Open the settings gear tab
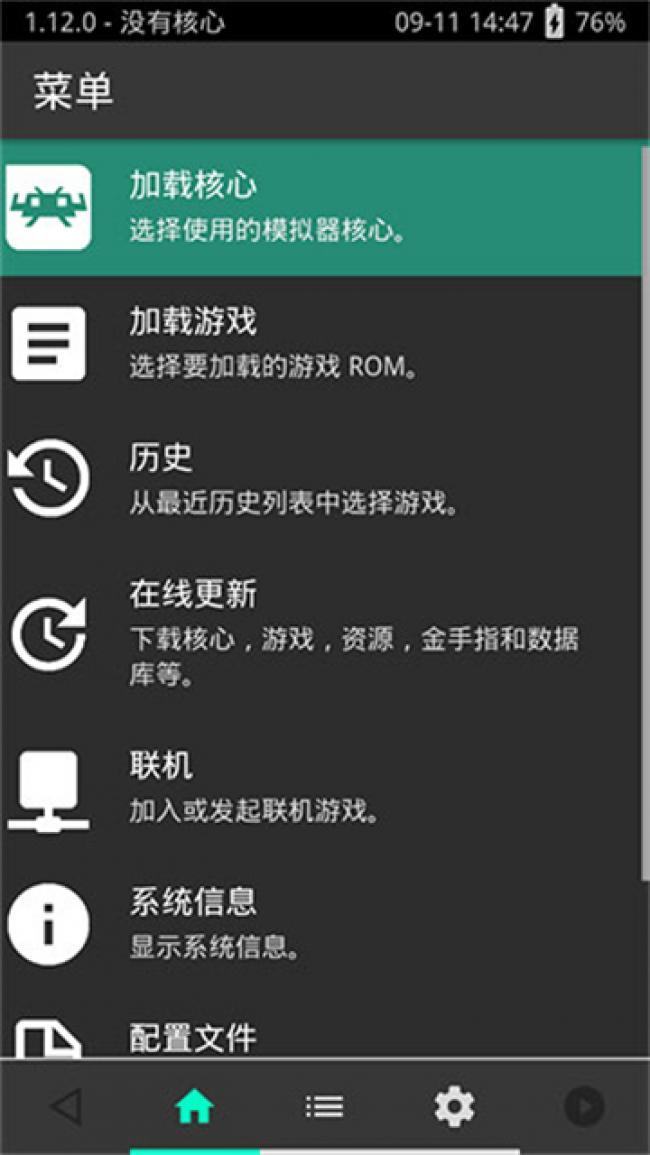Screen dimensions: 650x1155 click(x=454, y=1106)
